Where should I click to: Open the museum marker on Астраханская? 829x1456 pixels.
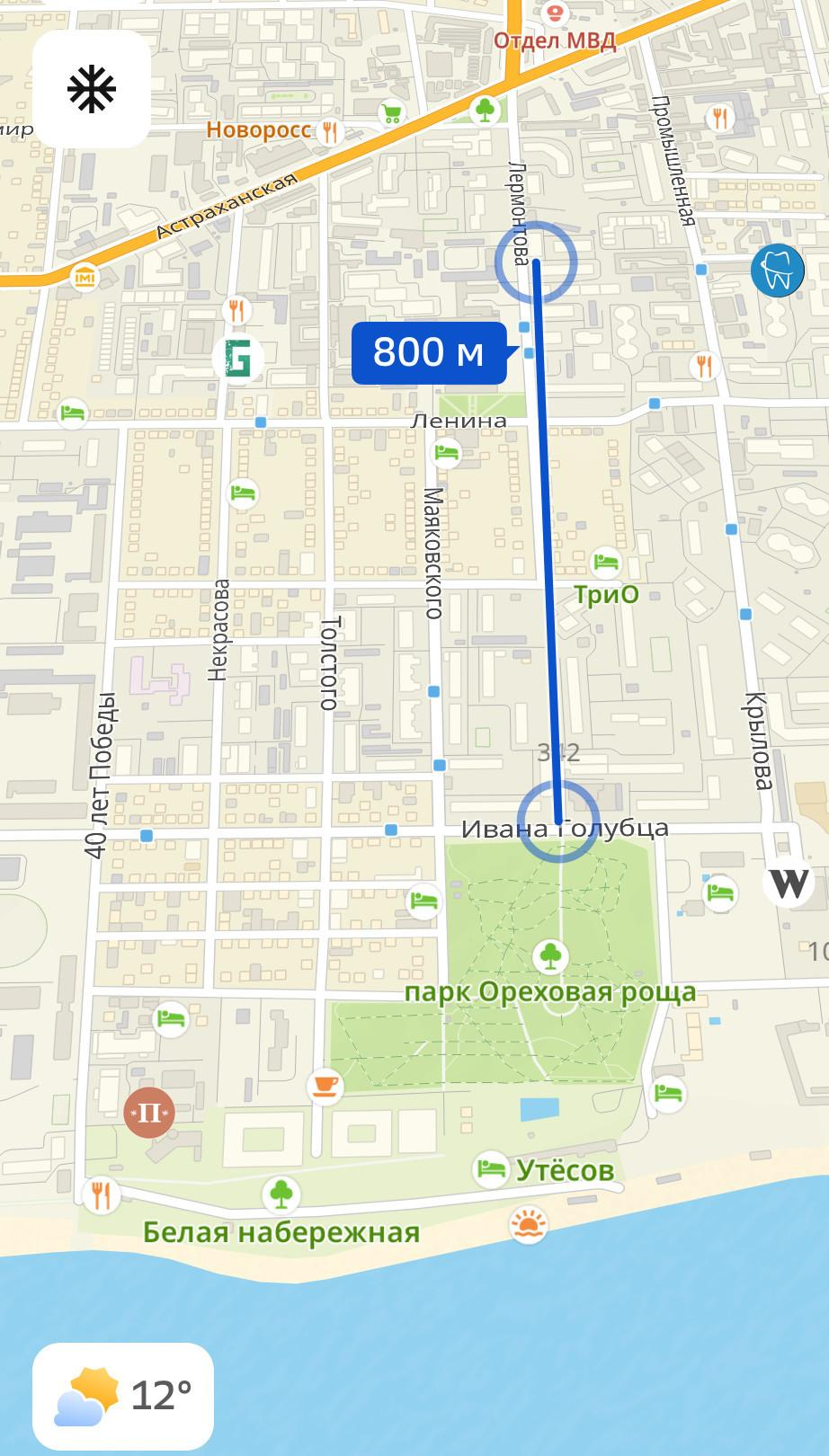tap(85, 275)
